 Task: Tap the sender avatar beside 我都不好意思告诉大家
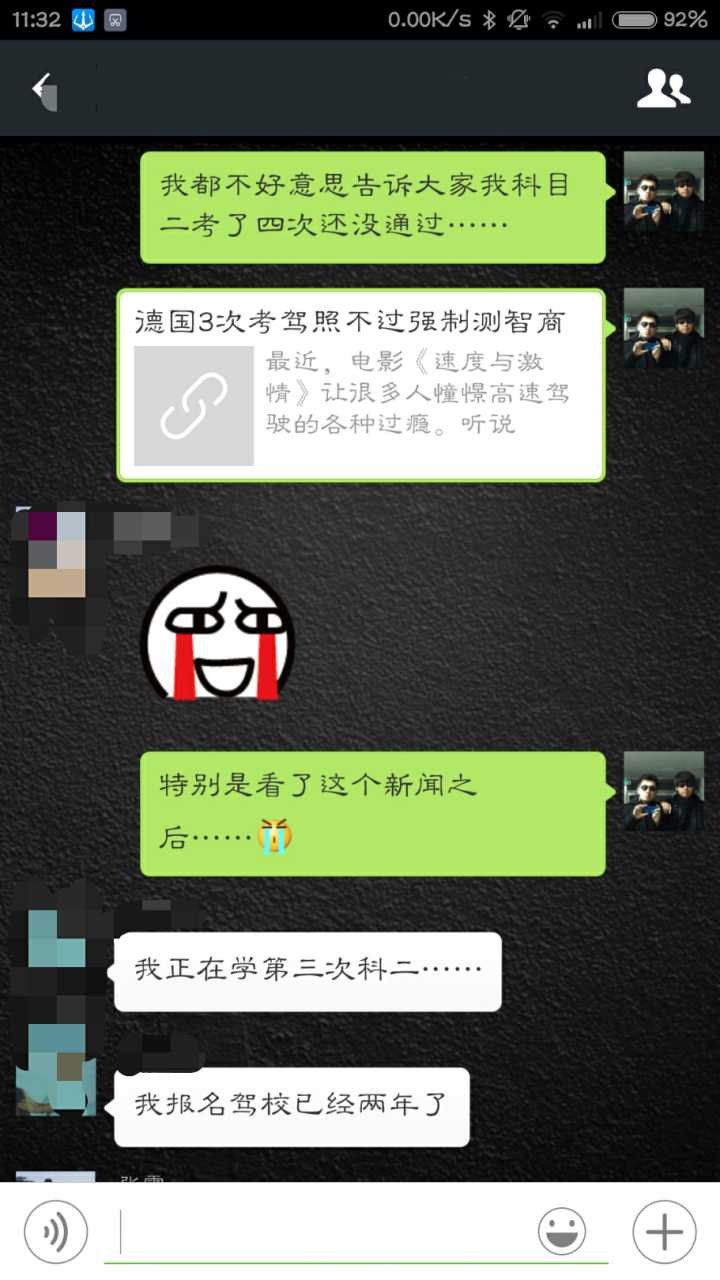coord(663,192)
